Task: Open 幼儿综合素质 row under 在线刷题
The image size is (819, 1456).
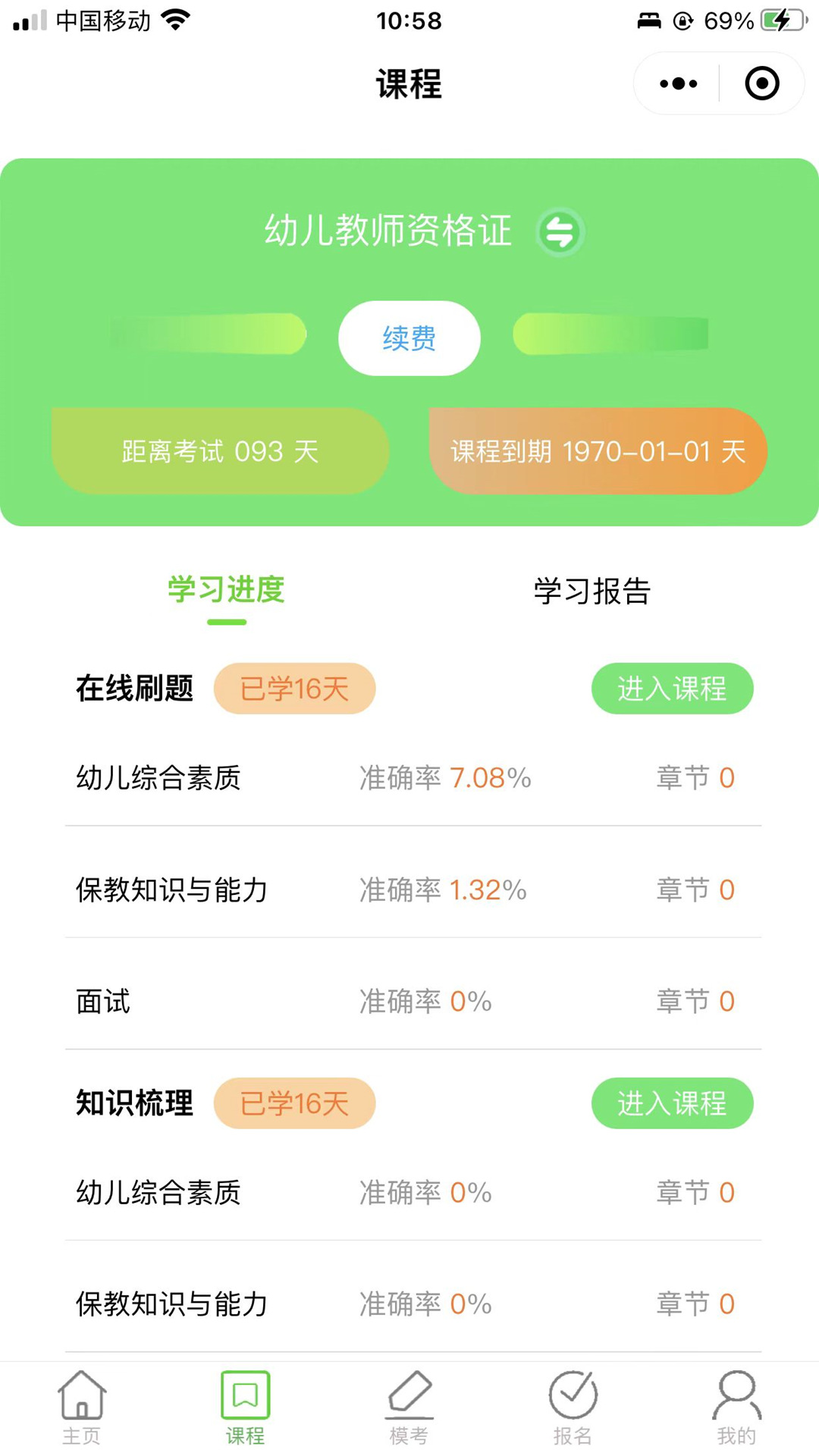Action: pos(409,777)
